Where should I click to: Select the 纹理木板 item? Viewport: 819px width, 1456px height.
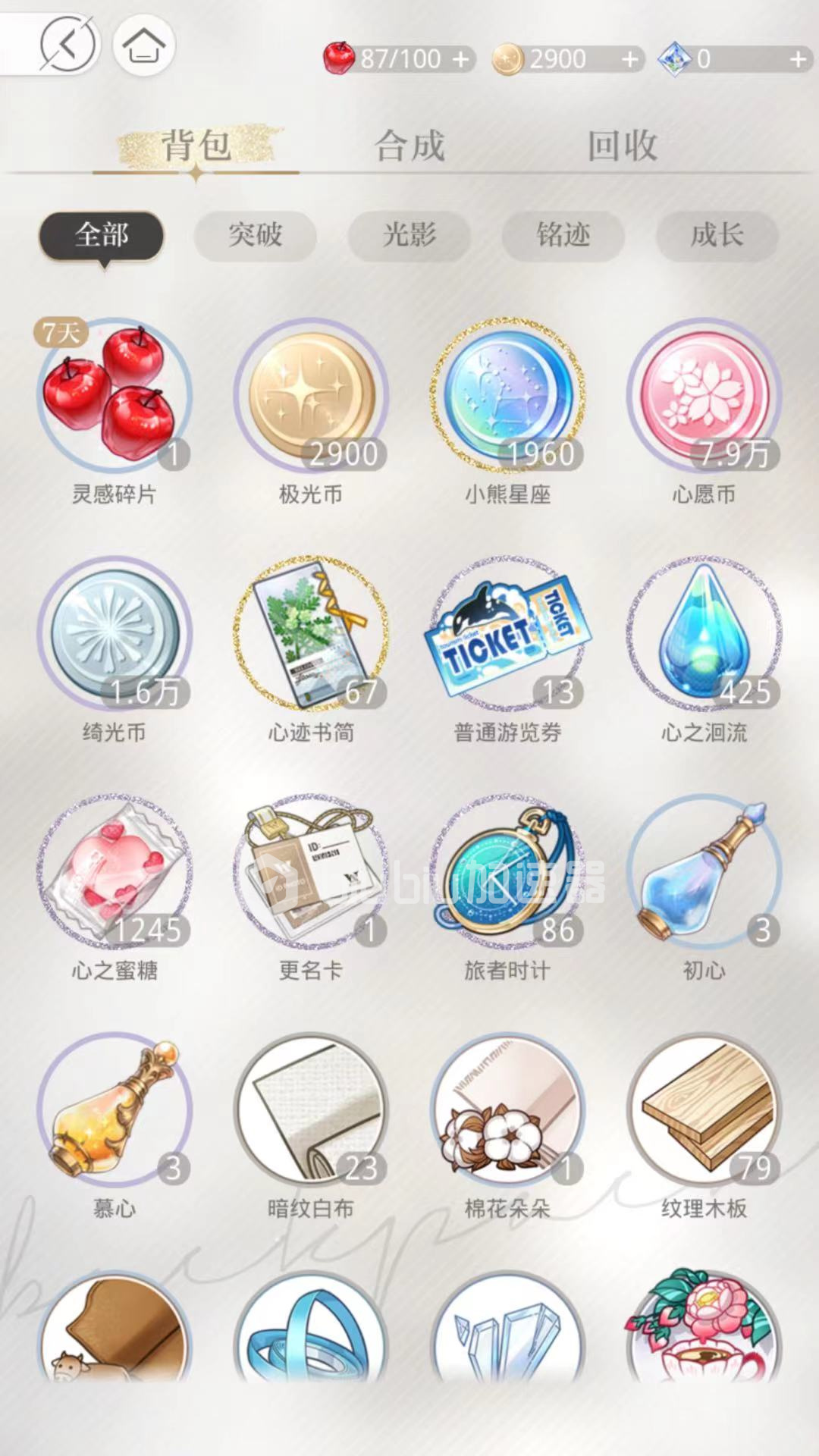coord(704,1109)
